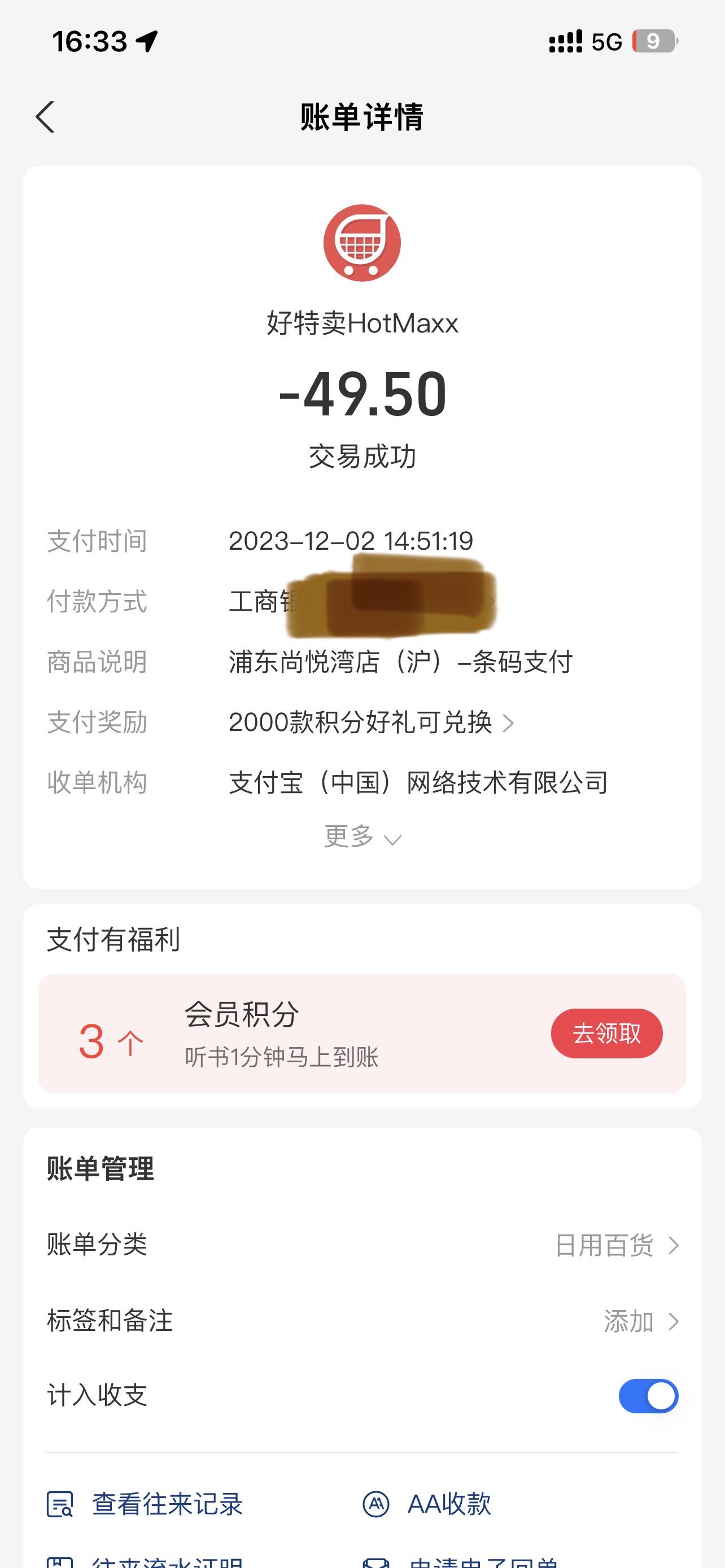Start AA收款 split payment
The height and width of the screenshot is (1568, 725).
[427, 1504]
